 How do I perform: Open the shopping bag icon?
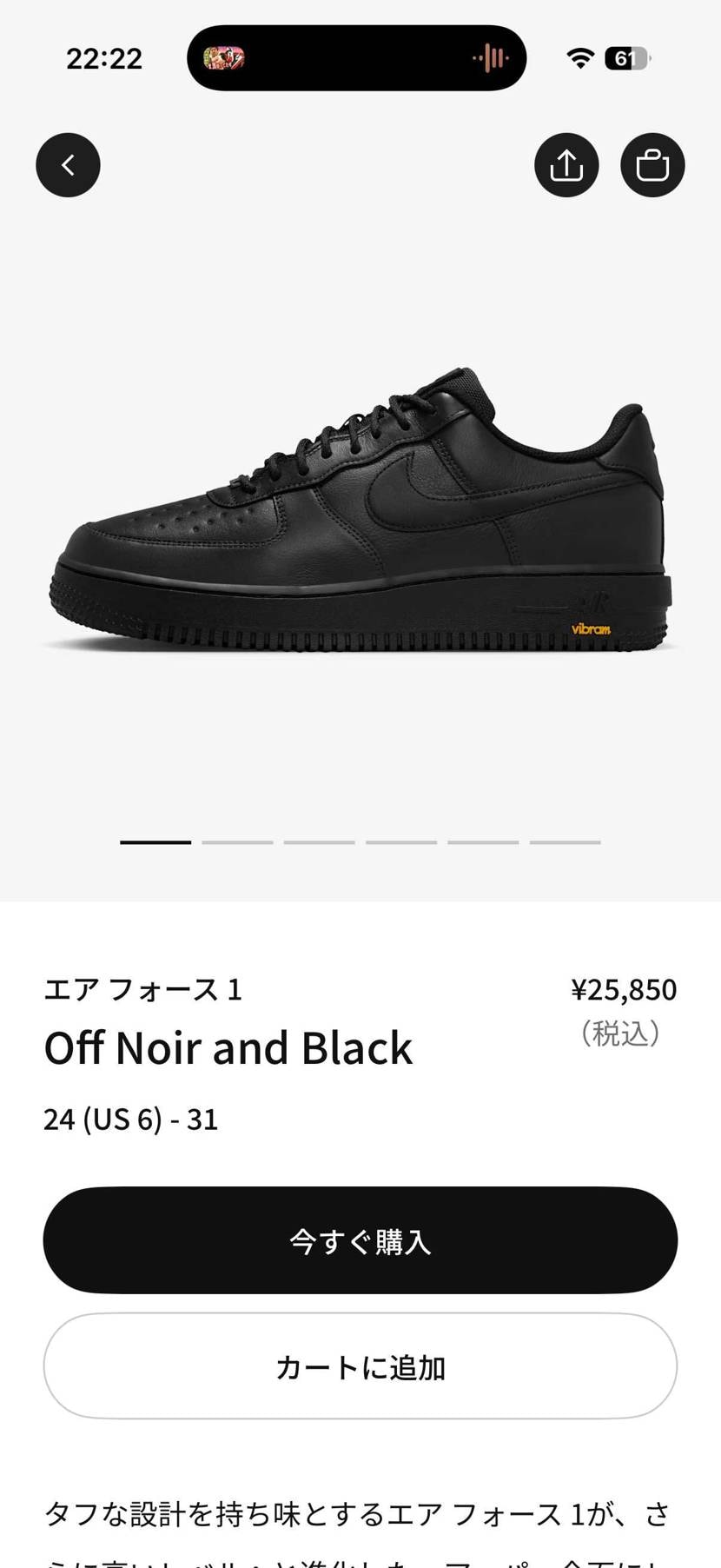[652, 165]
